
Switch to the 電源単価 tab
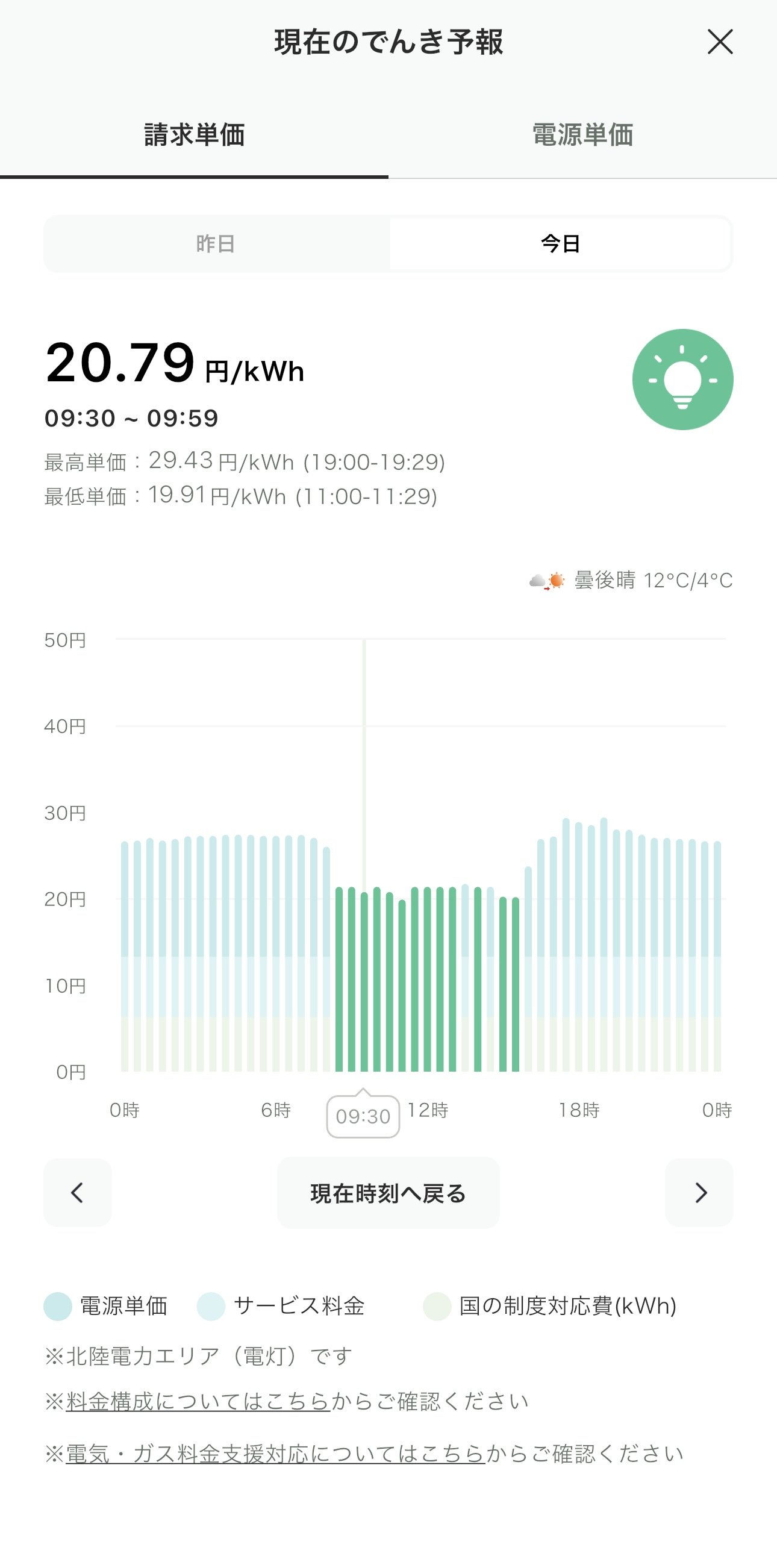582,134
